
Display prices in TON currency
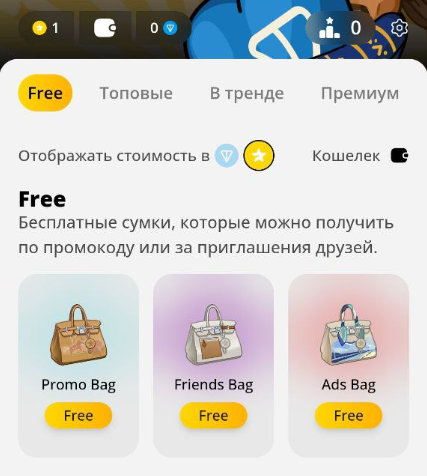point(226,156)
